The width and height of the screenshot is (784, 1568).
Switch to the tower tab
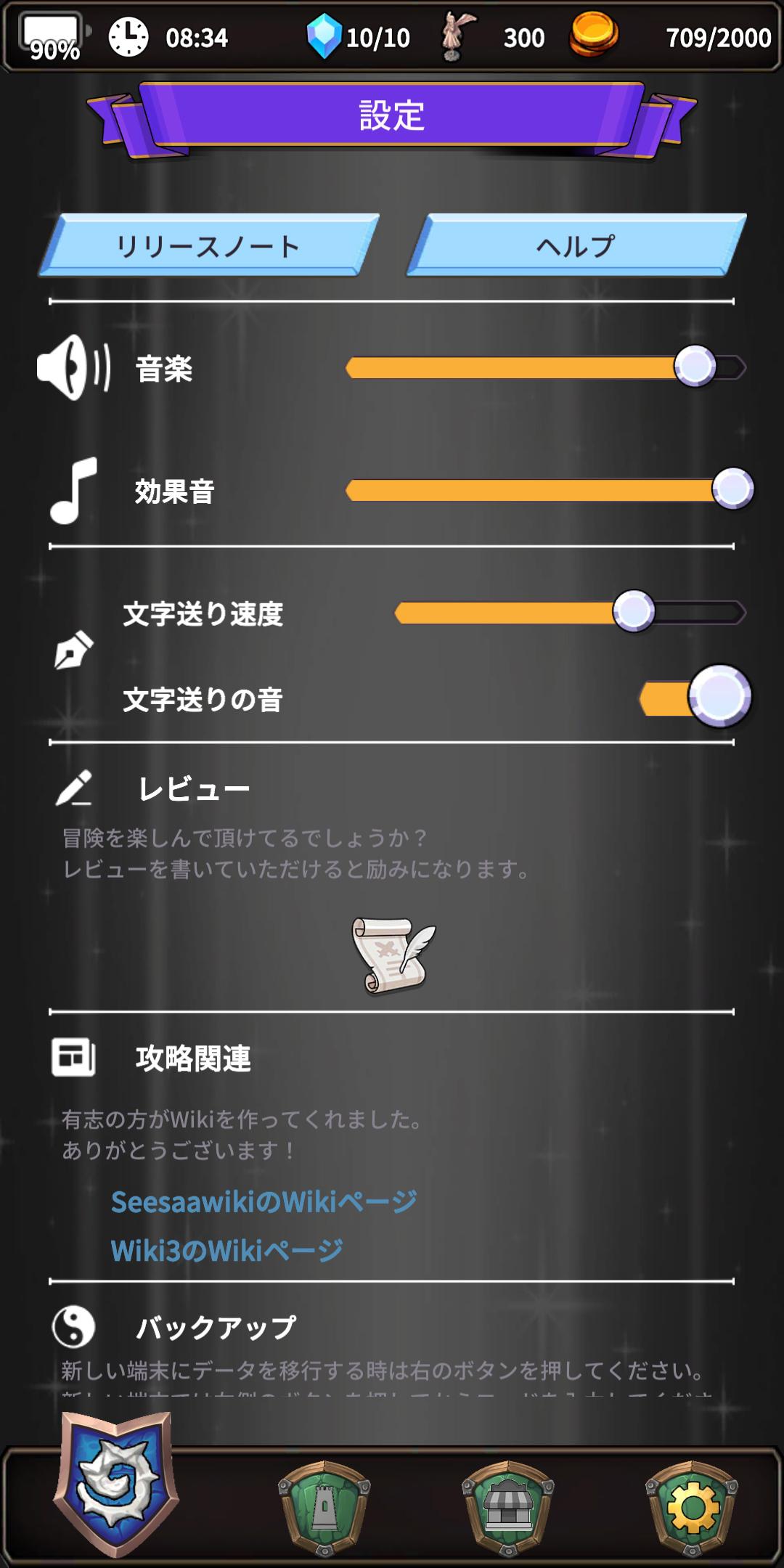[324, 1506]
